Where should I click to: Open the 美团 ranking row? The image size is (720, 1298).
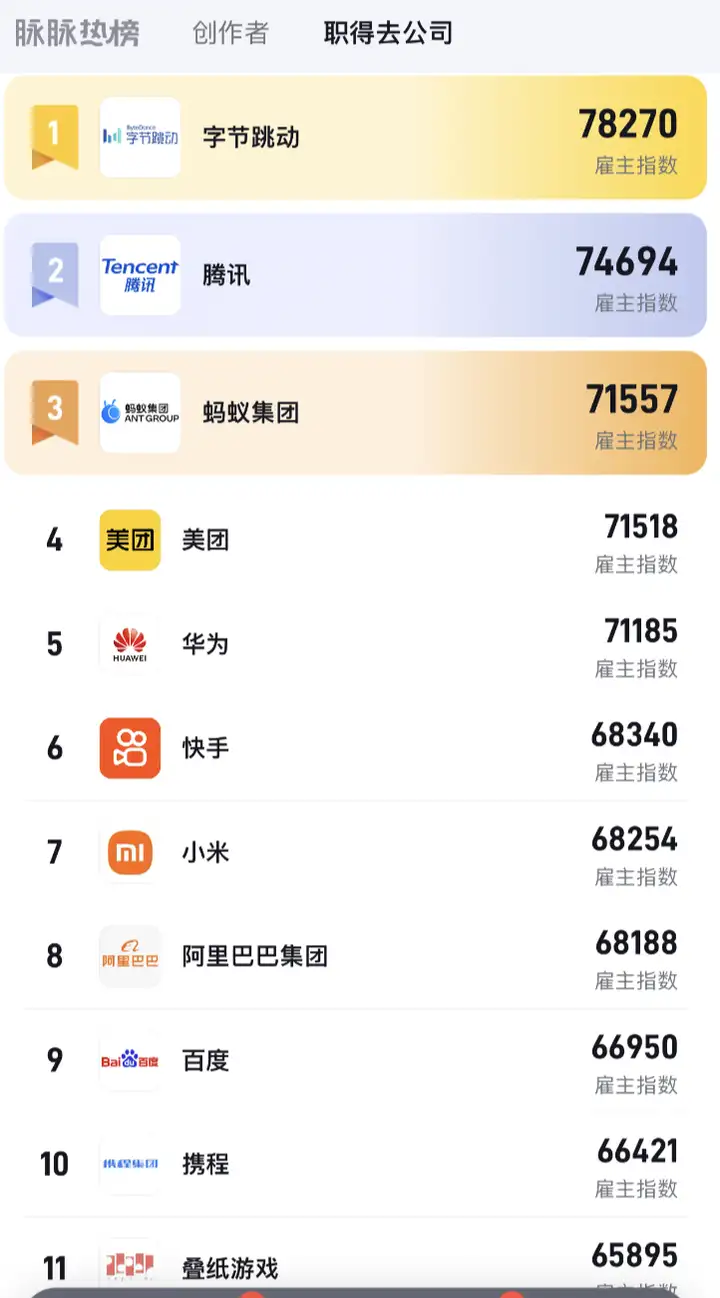[x=355, y=541]
